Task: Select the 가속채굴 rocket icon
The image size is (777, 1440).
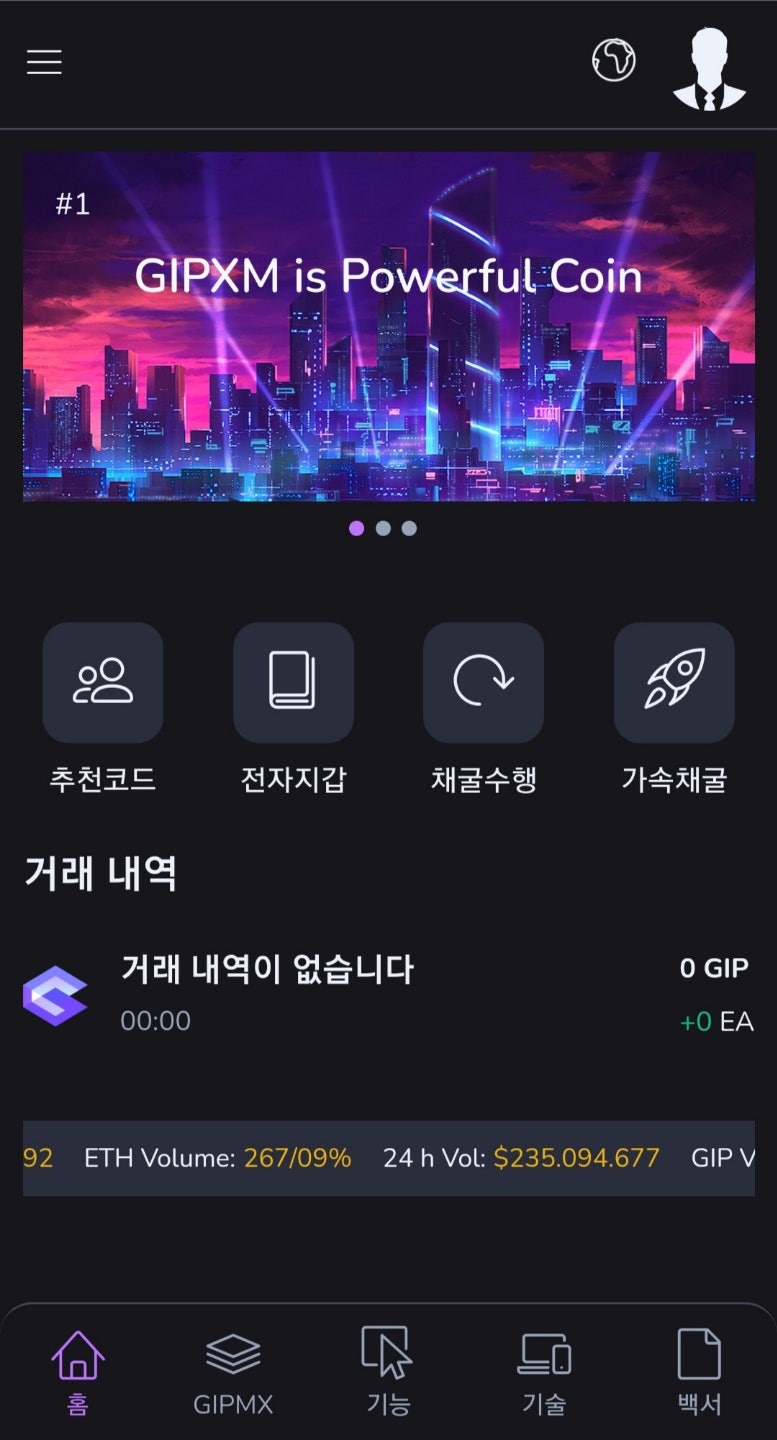Action: click(x=673, y=682)
